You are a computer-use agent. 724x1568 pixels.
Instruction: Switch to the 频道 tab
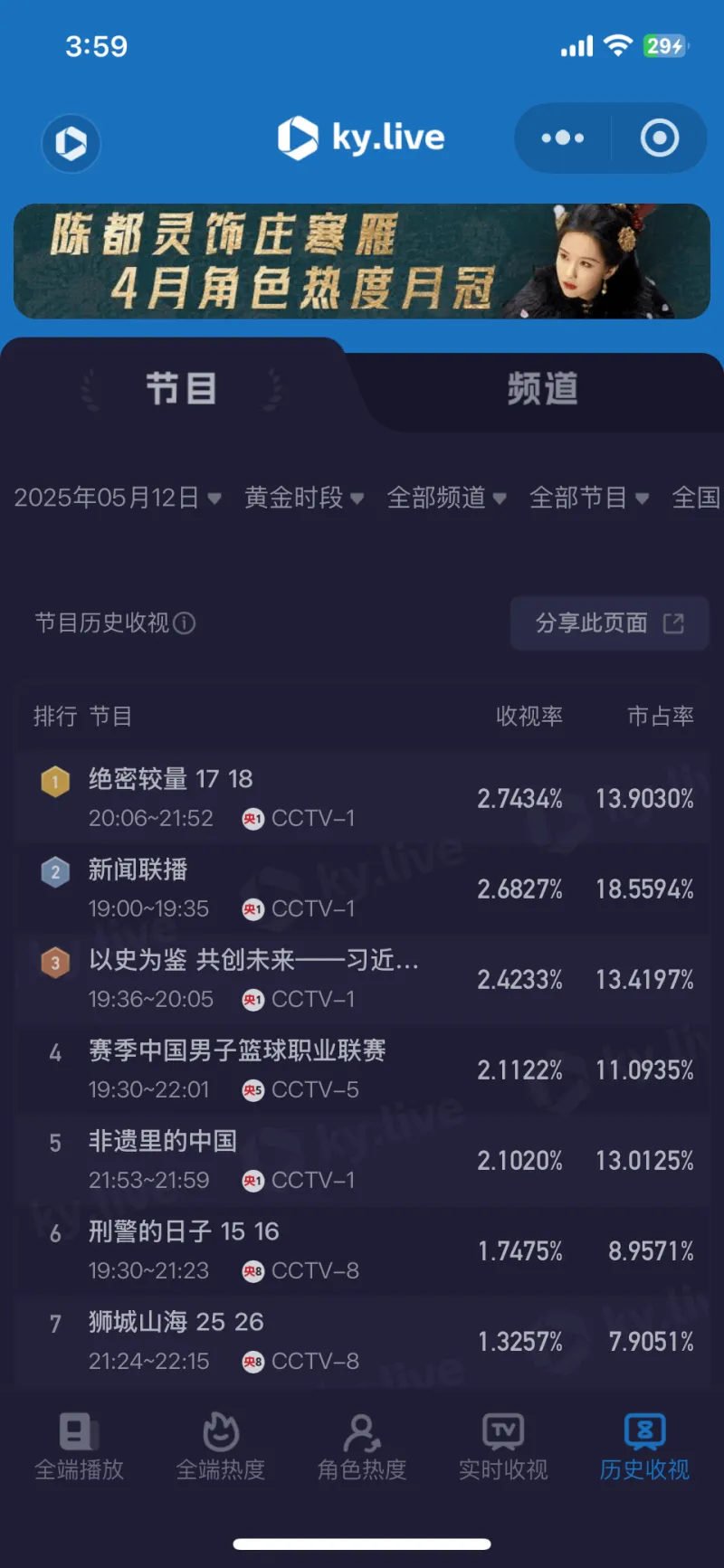click(x=542, y=389)
